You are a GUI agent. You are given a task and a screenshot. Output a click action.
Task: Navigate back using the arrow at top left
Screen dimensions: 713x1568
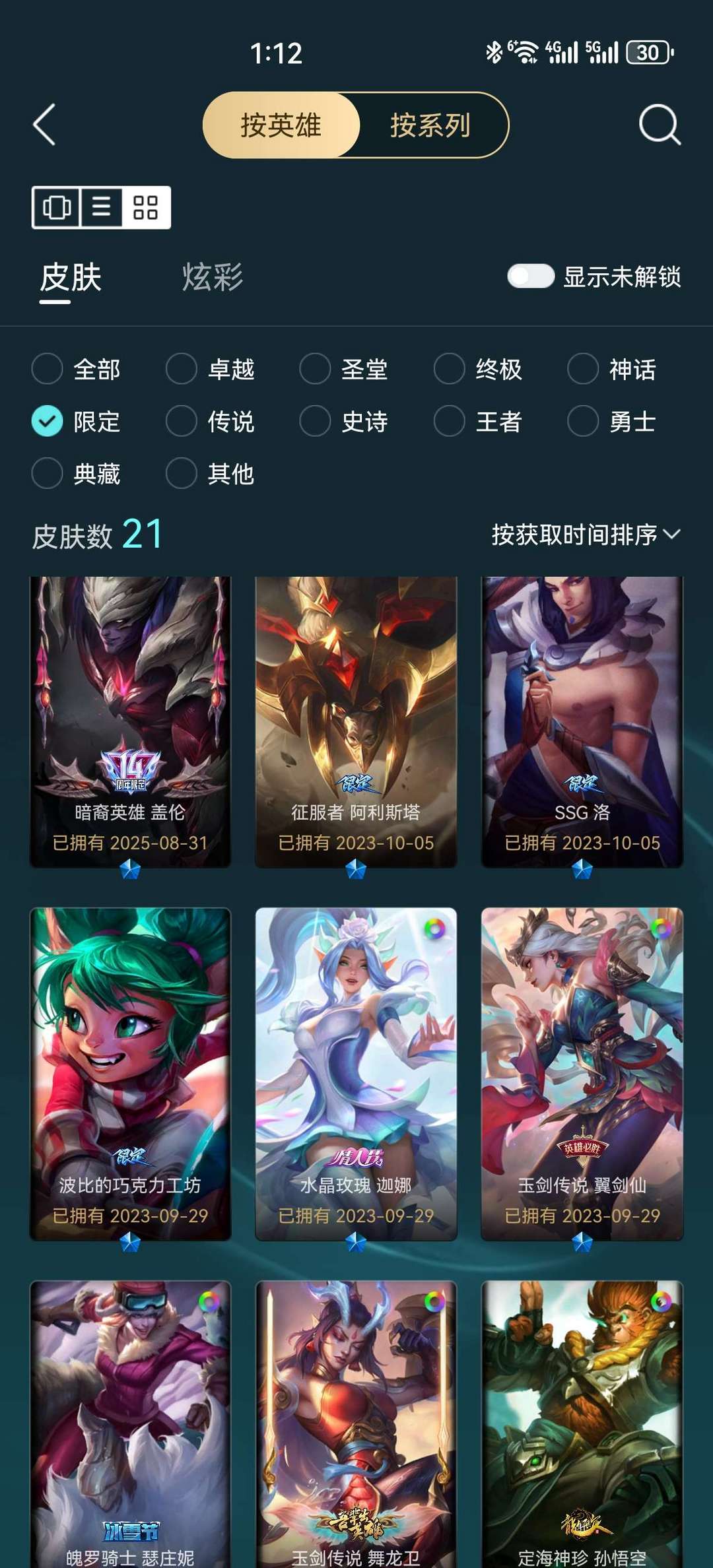(45, 125)
